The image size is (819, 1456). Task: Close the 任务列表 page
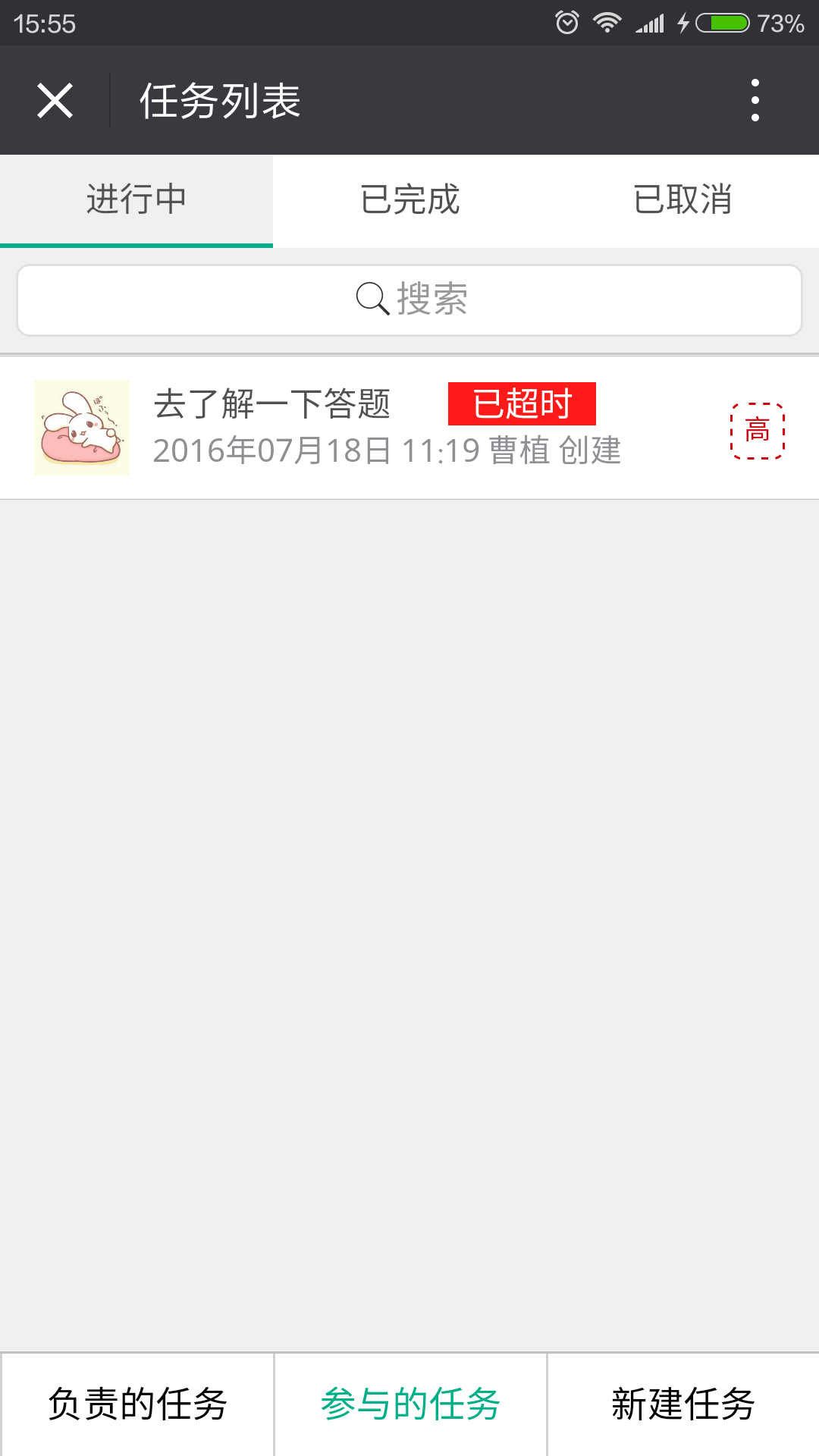(55, 100)
